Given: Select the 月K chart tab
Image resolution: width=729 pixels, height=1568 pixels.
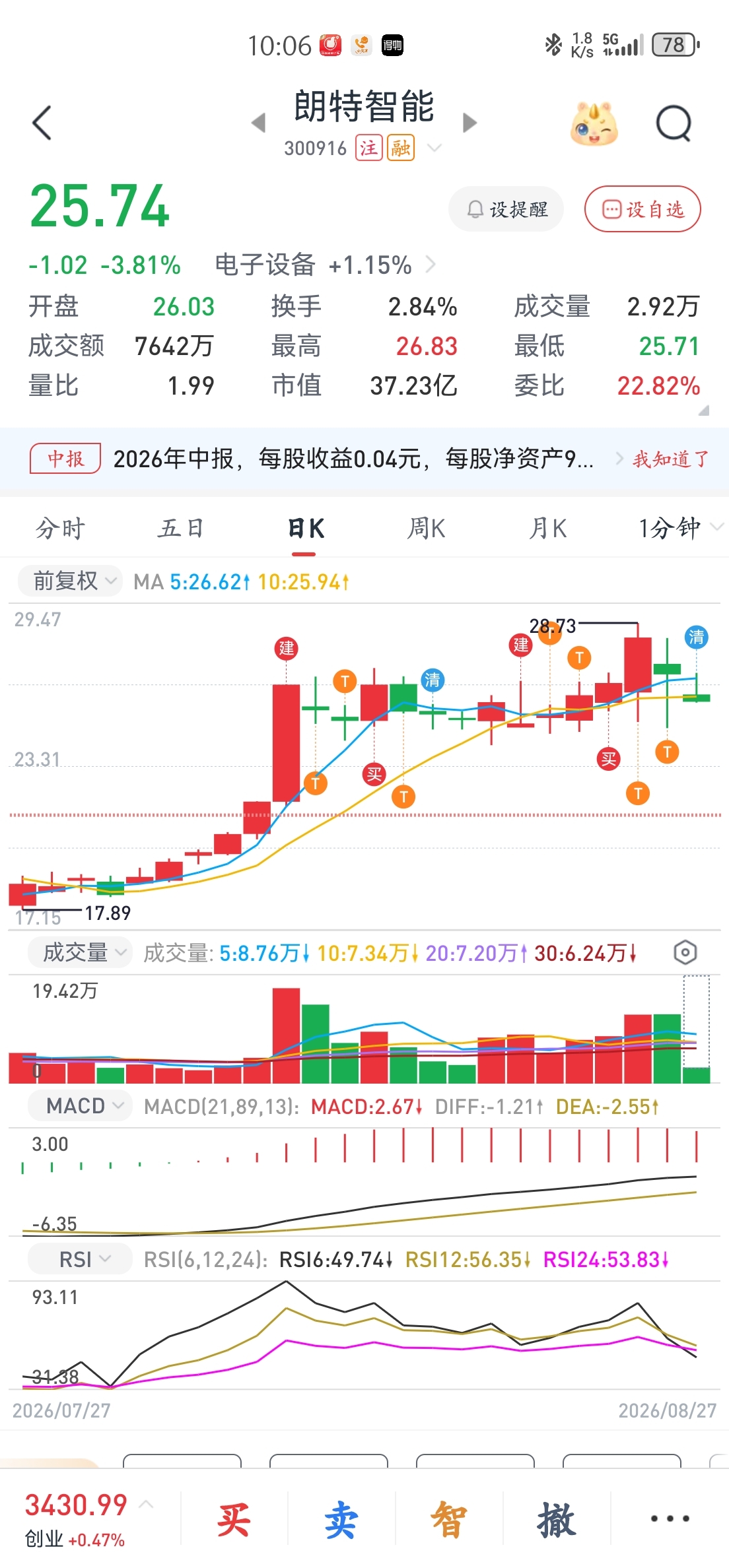Looking at the screenshot, I should (x=548, y=529).
